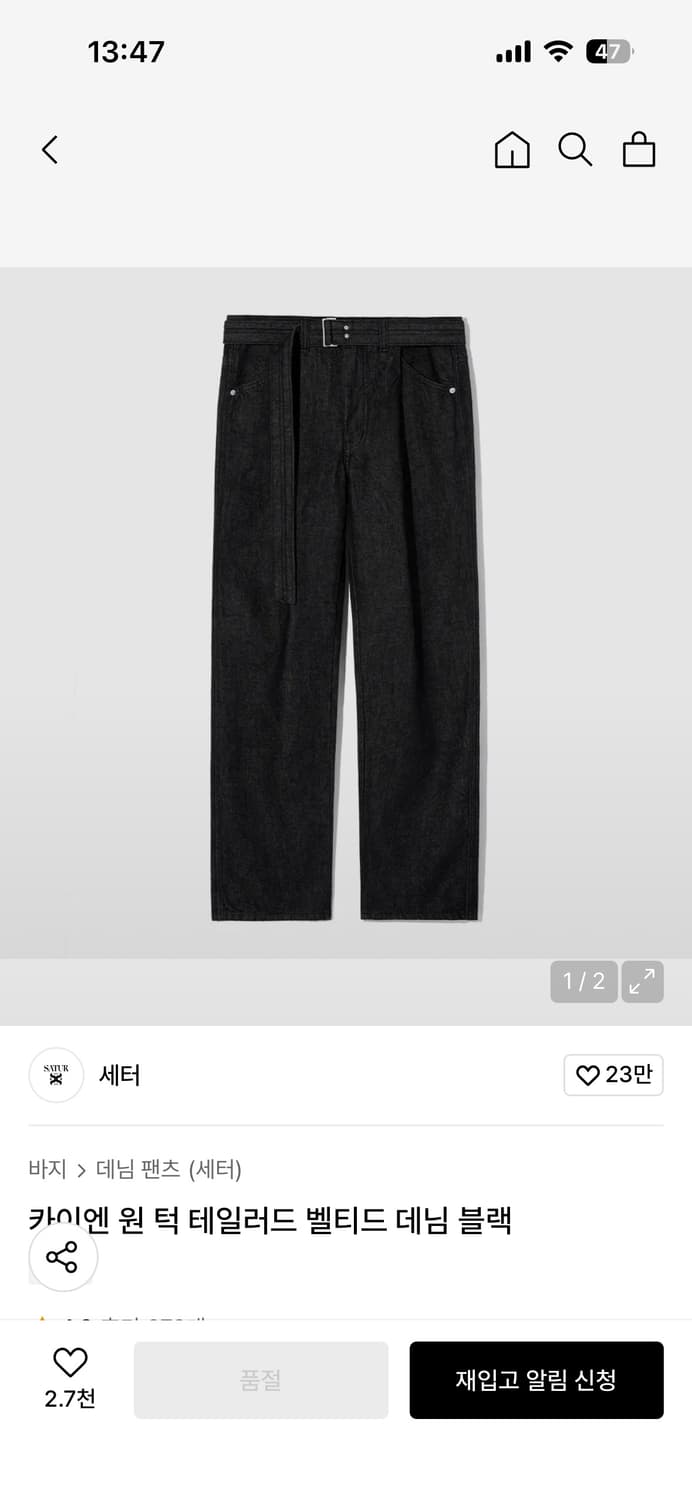Add the product to wishlist with the 2.7천 heart

(x=70, y=1376)
